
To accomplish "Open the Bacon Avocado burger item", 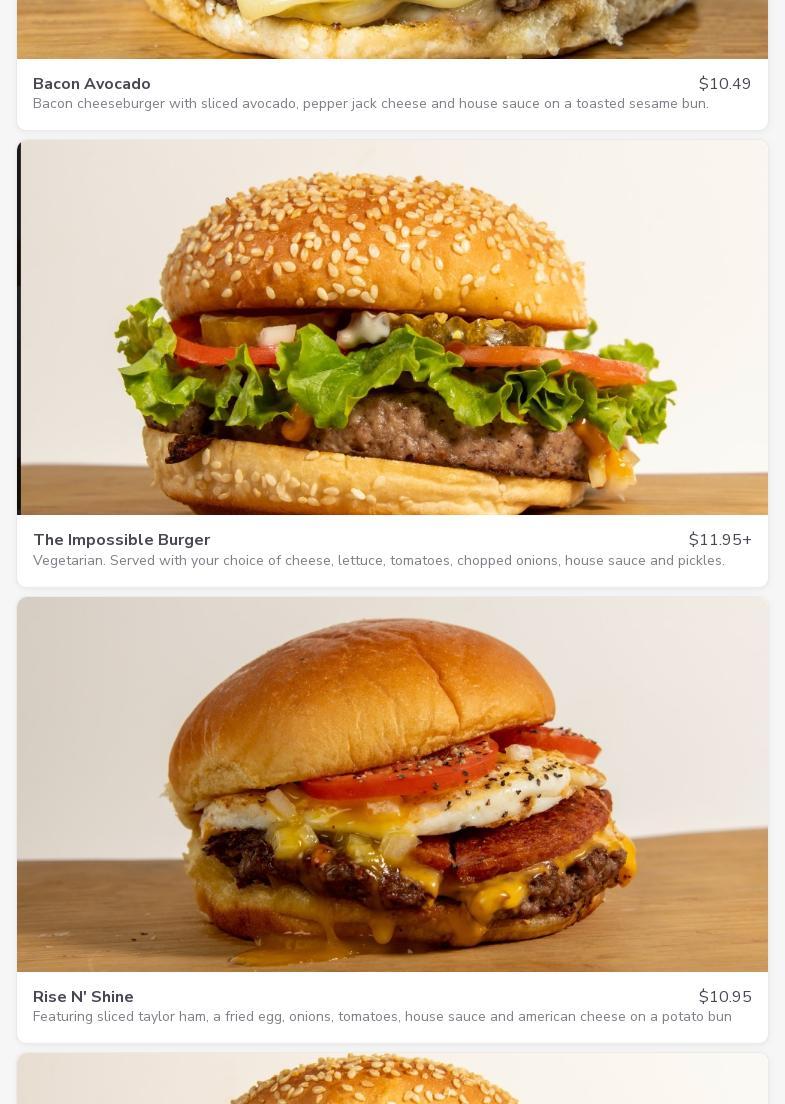I will coord(92,84).
